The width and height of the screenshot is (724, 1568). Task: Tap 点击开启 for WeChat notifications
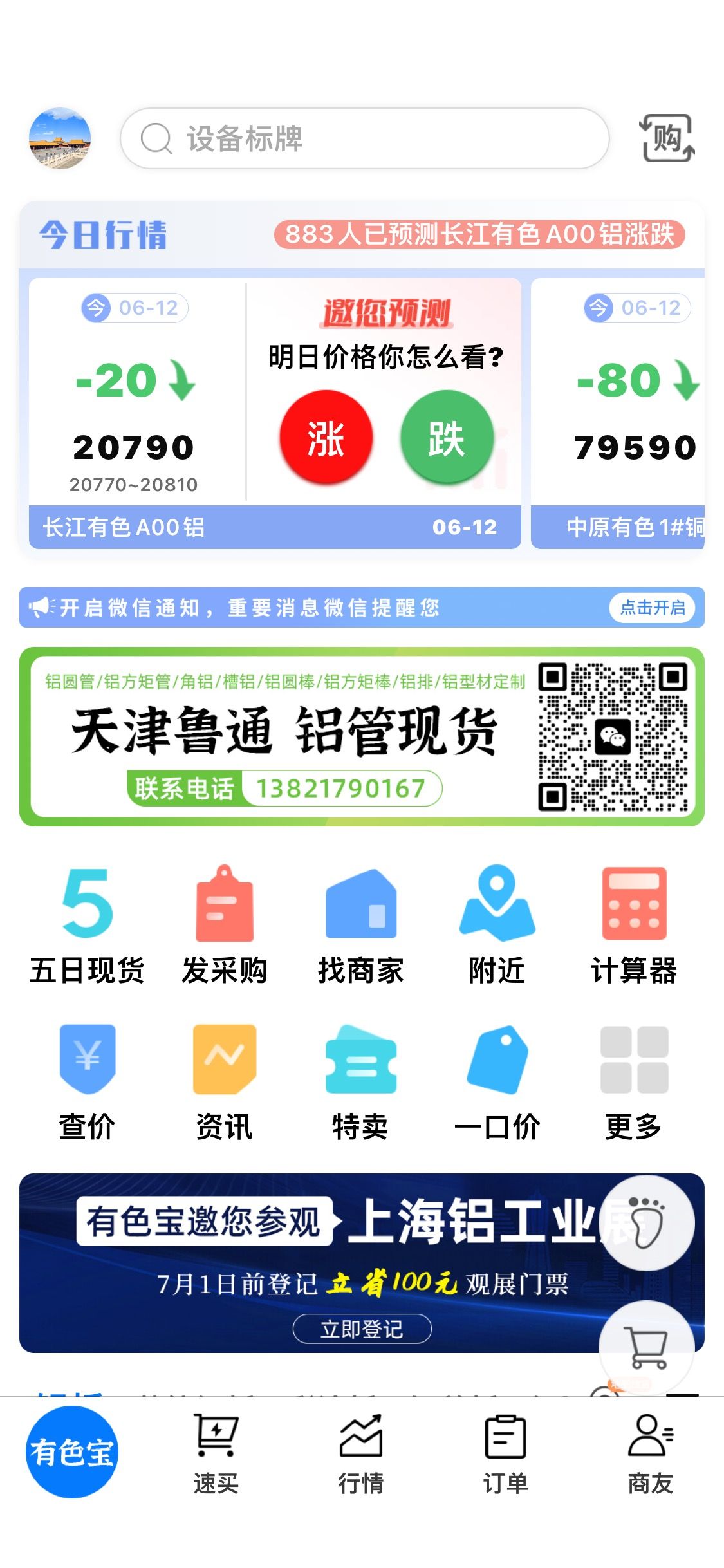click(x=653, y=608)
